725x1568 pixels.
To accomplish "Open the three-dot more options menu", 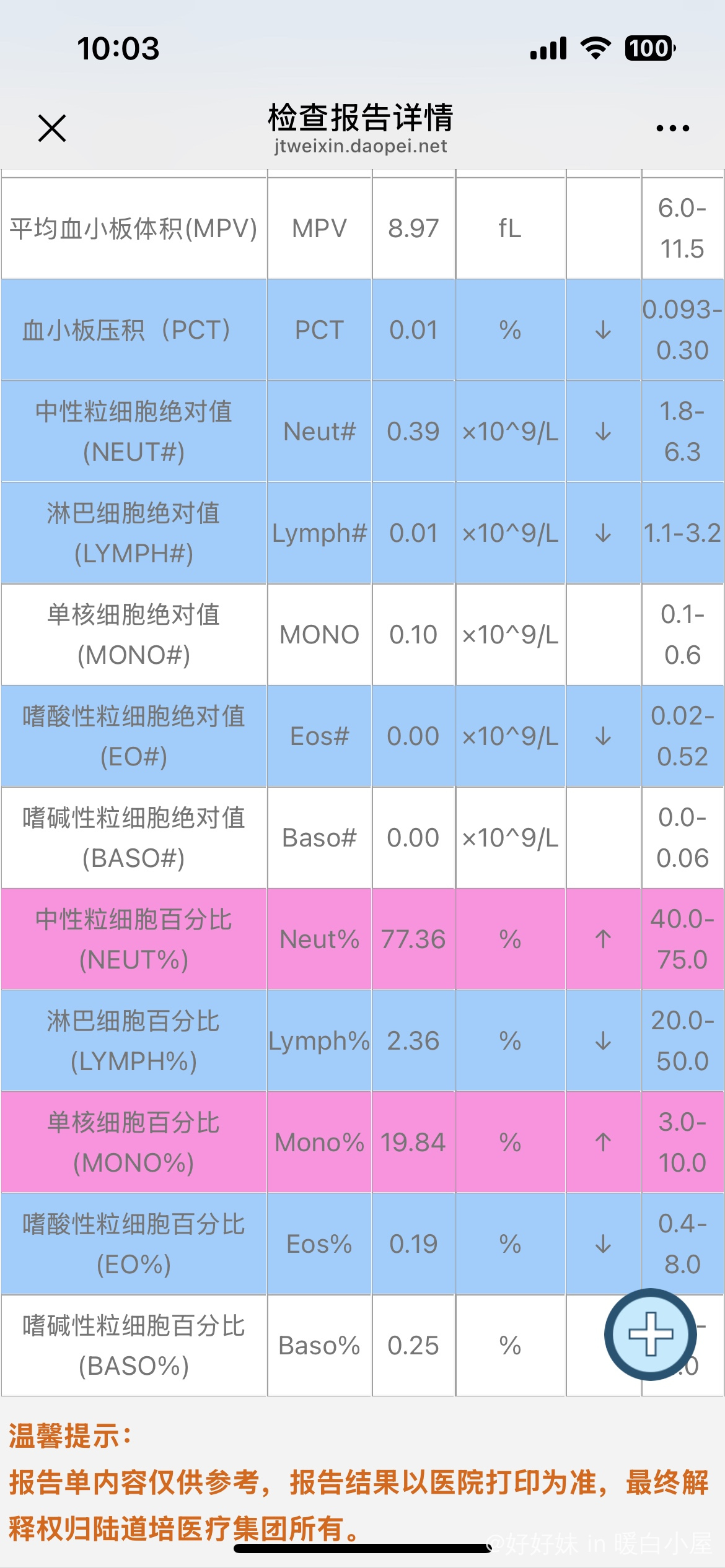I will (x=672, y=128).
